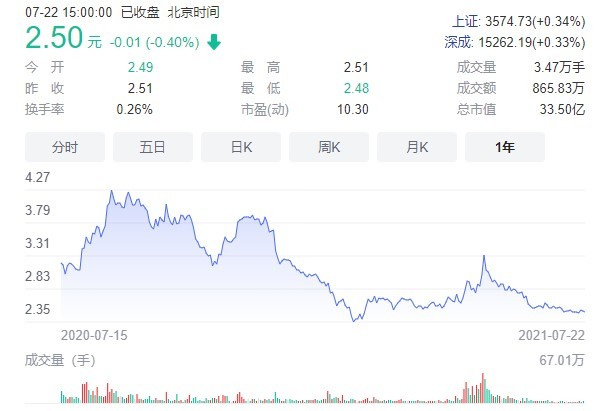Select the 五日 chart view

coord(153,147)
